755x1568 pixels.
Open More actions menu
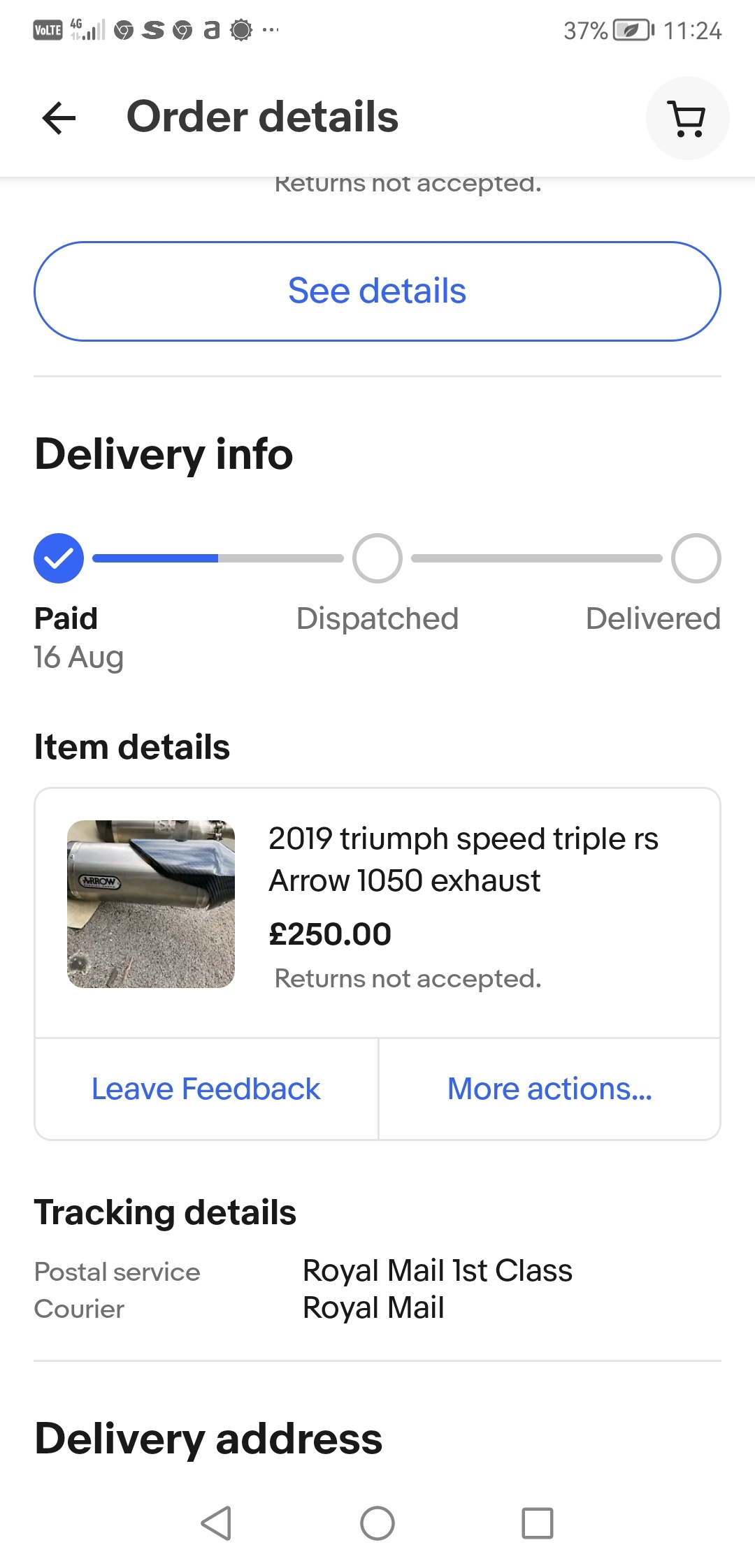click(x=549, y=1089)
